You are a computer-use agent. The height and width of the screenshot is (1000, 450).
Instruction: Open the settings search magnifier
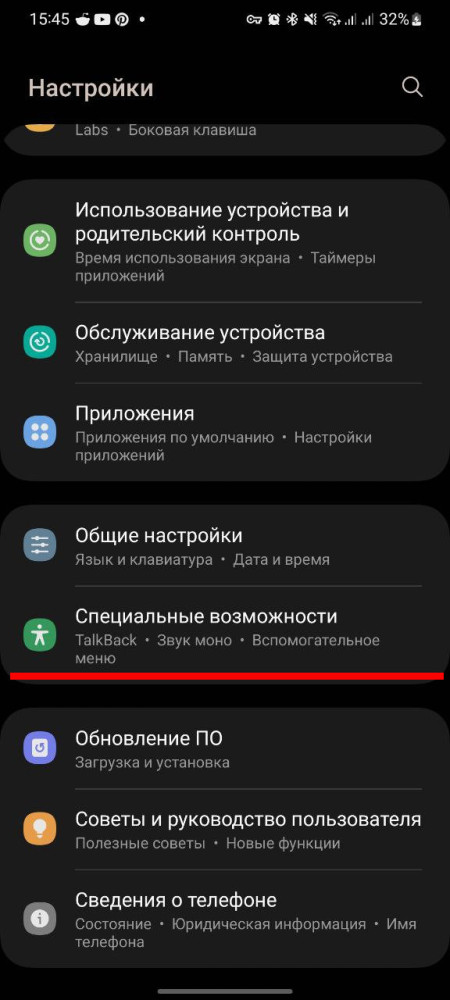(x=412, y=87)
